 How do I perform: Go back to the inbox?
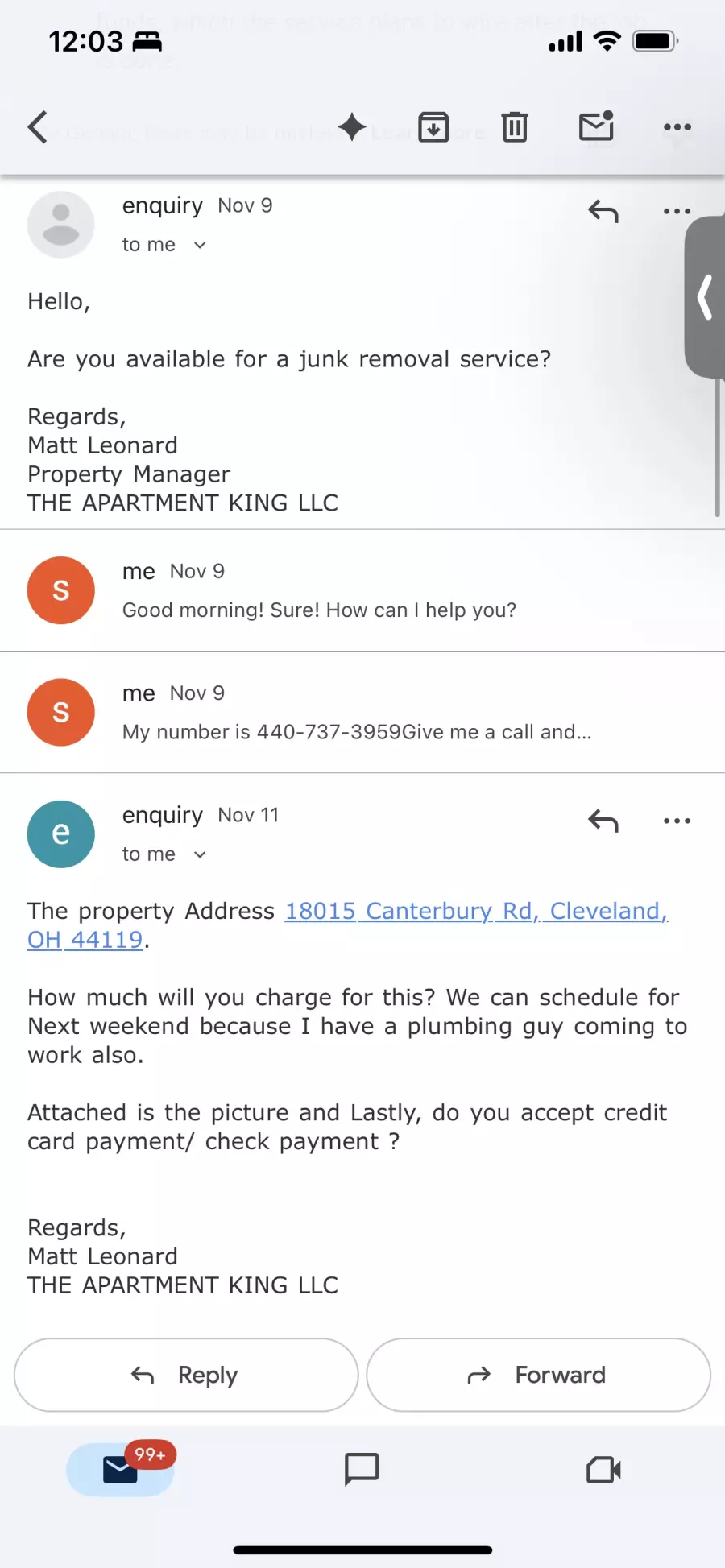pyautogui.click(x=38, y=127)
